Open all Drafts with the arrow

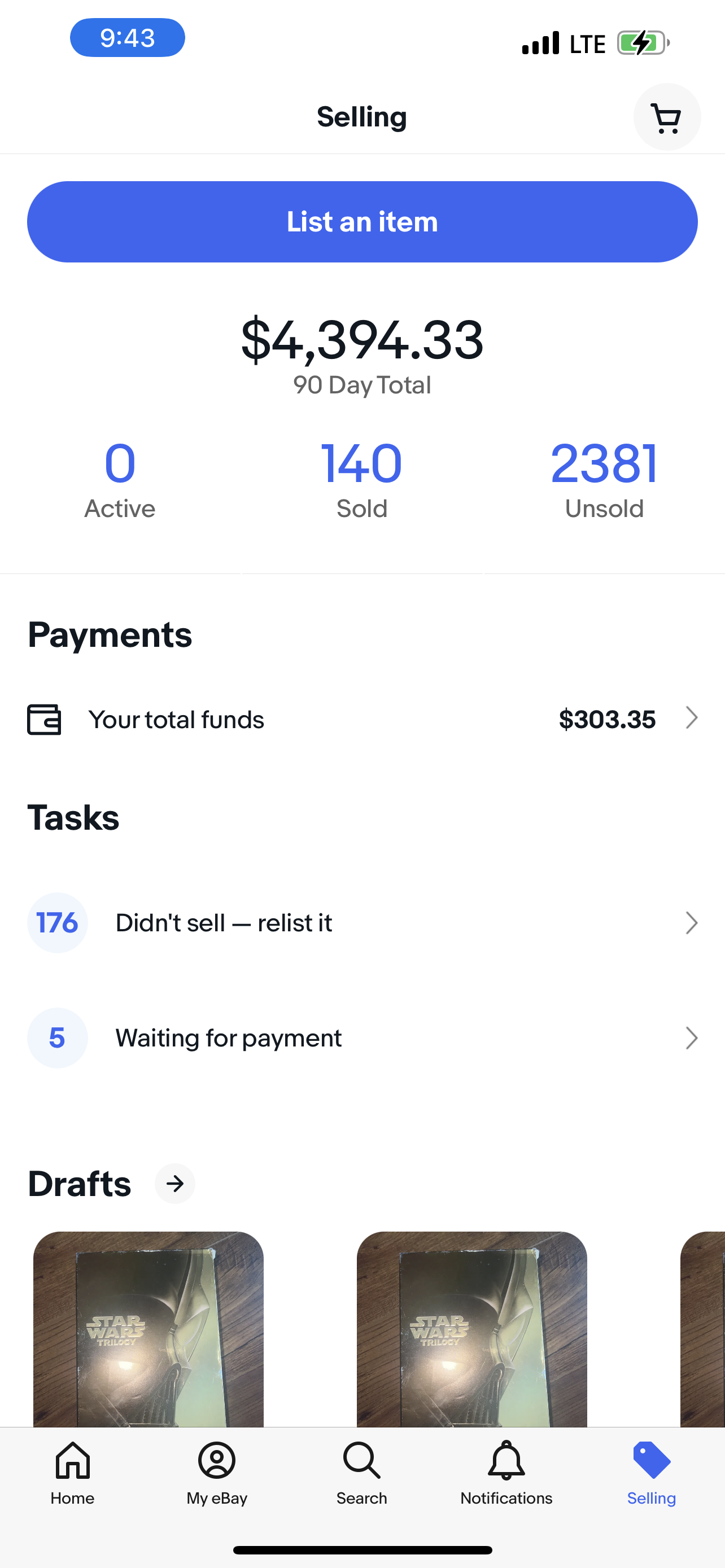174,1184
